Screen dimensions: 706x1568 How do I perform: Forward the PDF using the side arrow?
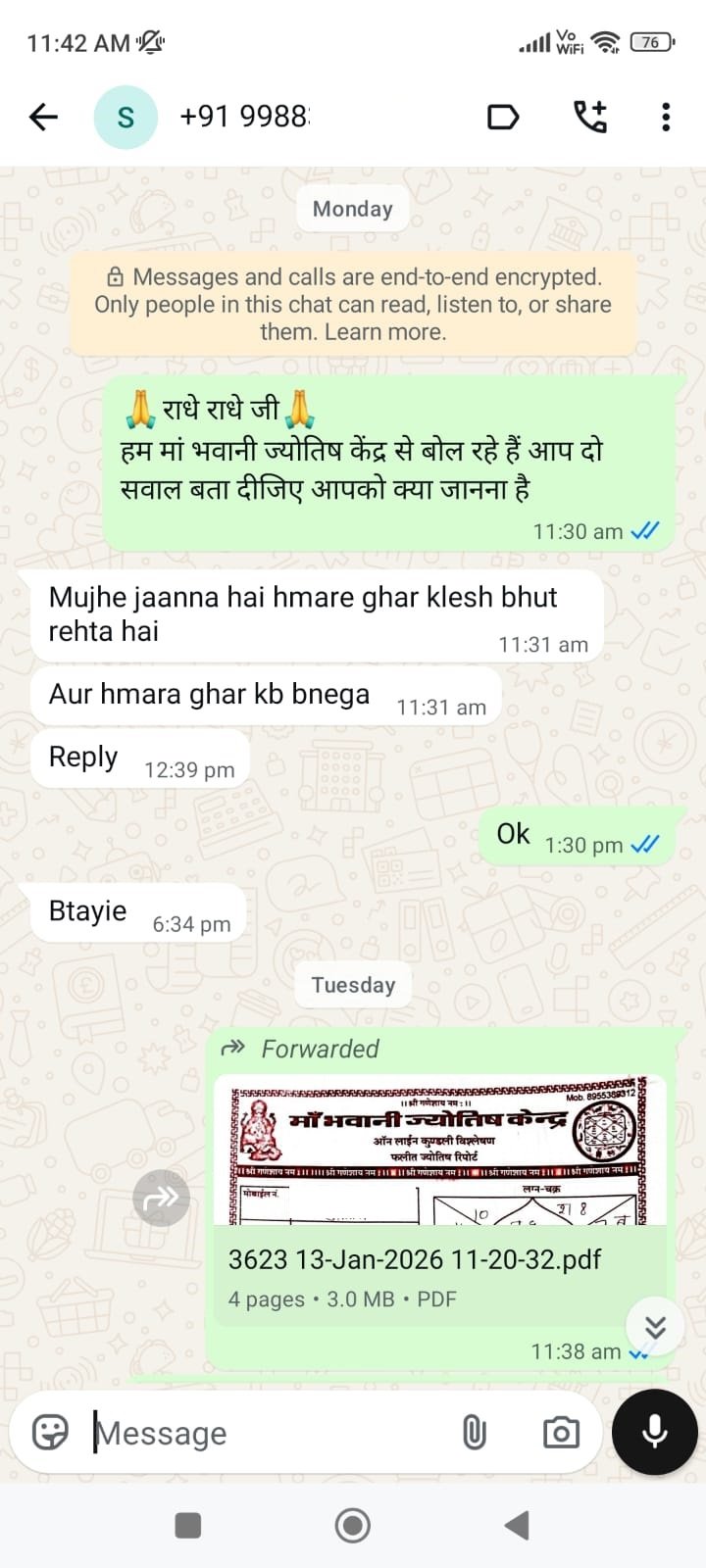coord(162,1198)
